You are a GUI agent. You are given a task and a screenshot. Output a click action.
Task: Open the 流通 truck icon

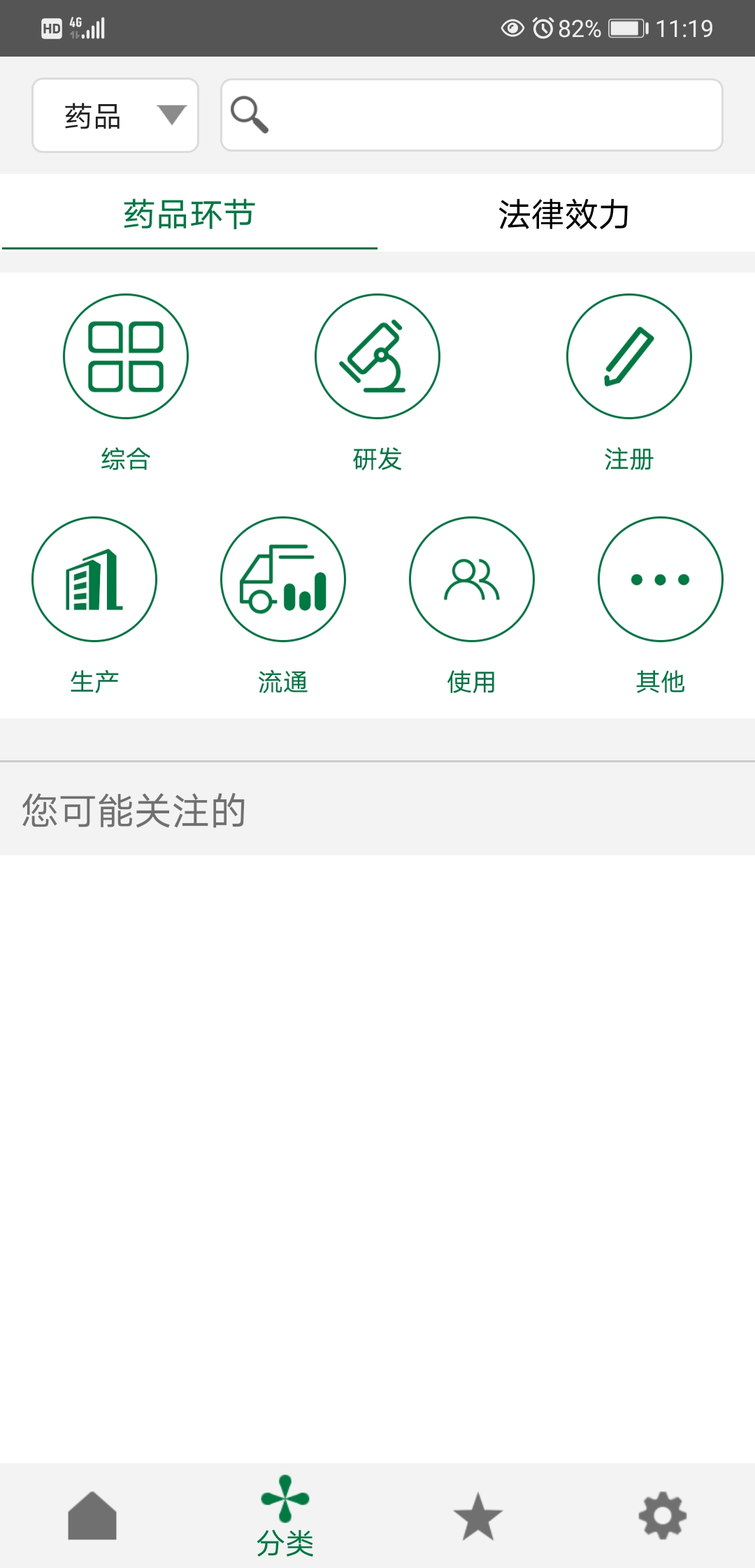[283, 579]
